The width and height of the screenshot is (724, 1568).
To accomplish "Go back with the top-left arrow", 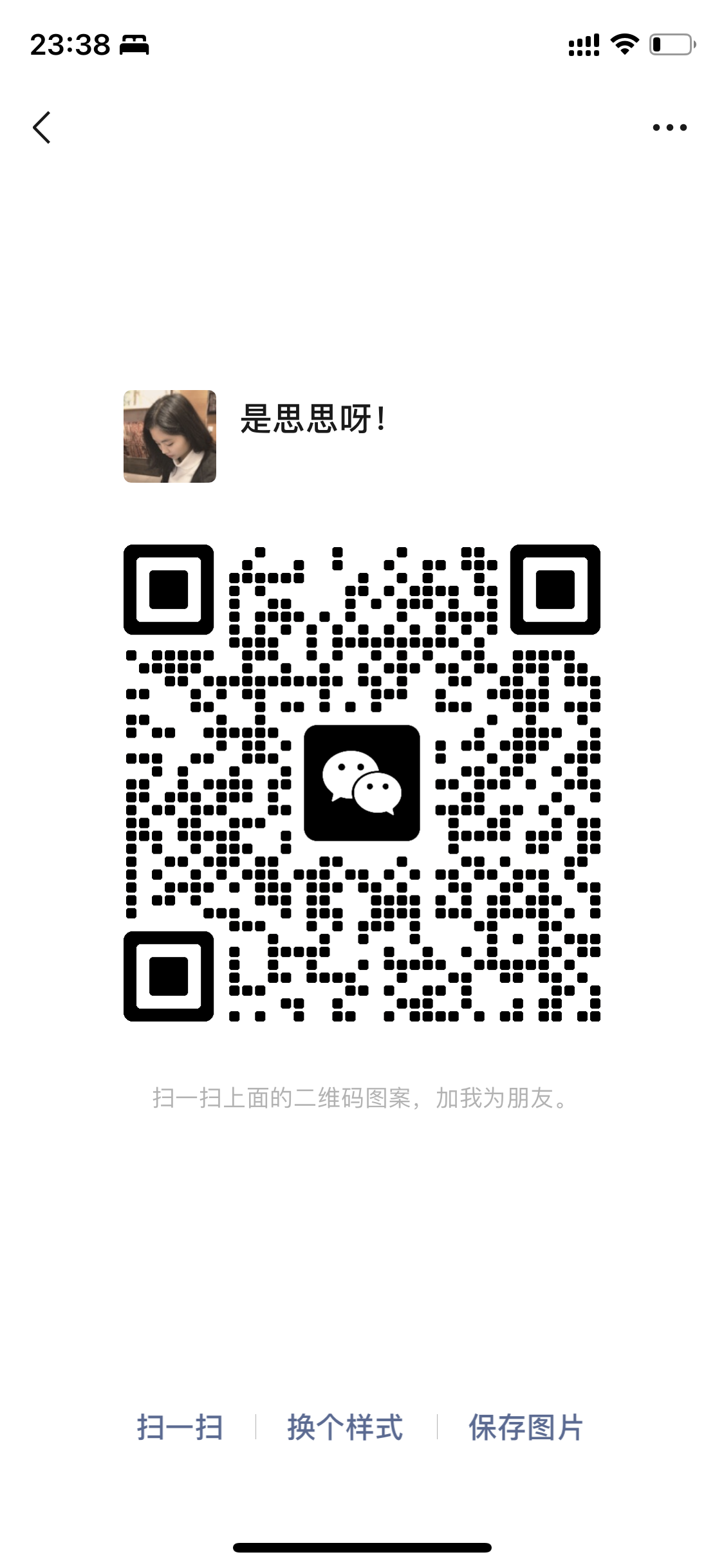I will [42, 127].
